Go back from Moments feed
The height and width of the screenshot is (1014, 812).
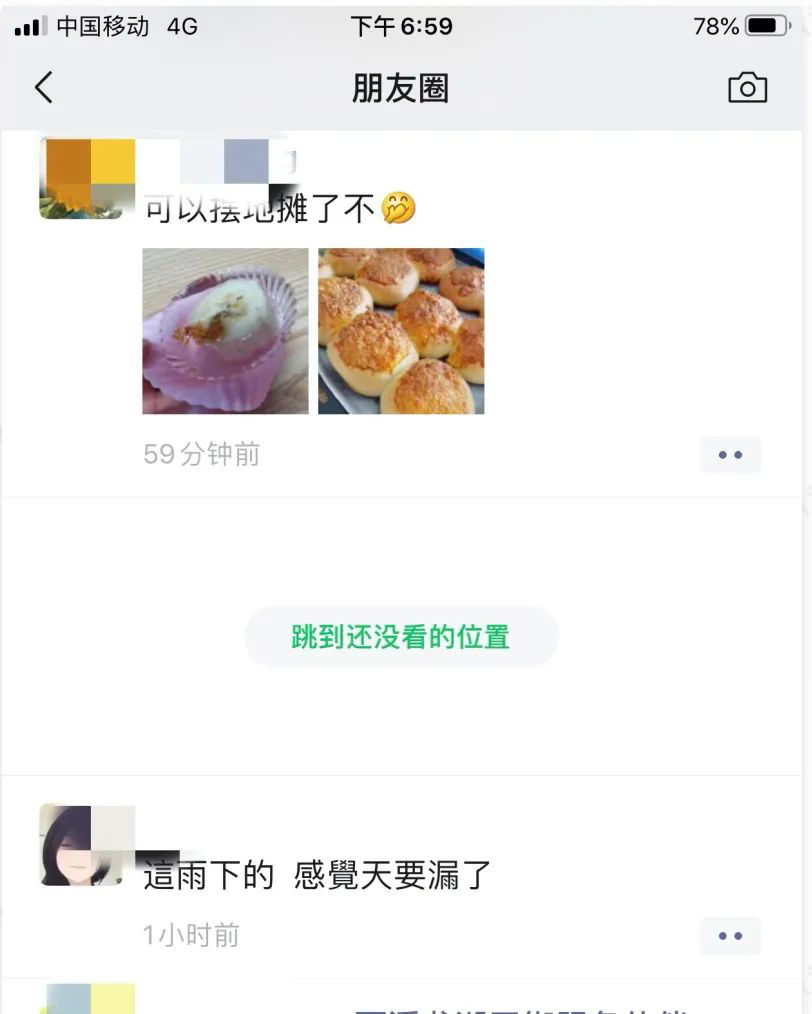(43, 88)
